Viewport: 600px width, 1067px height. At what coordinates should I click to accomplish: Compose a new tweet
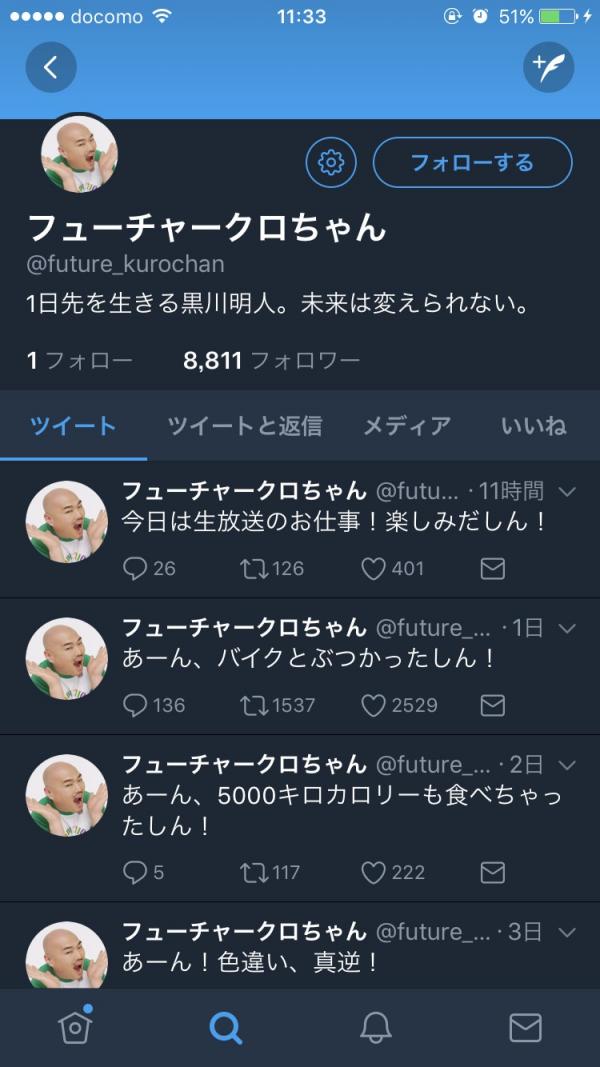pyautogui.click(x=548, y=68)
